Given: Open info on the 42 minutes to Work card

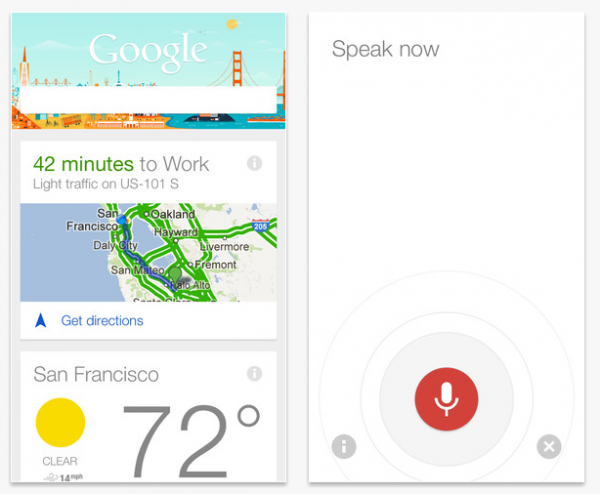Looking at the screenshot, I should [x=254, y=163].
